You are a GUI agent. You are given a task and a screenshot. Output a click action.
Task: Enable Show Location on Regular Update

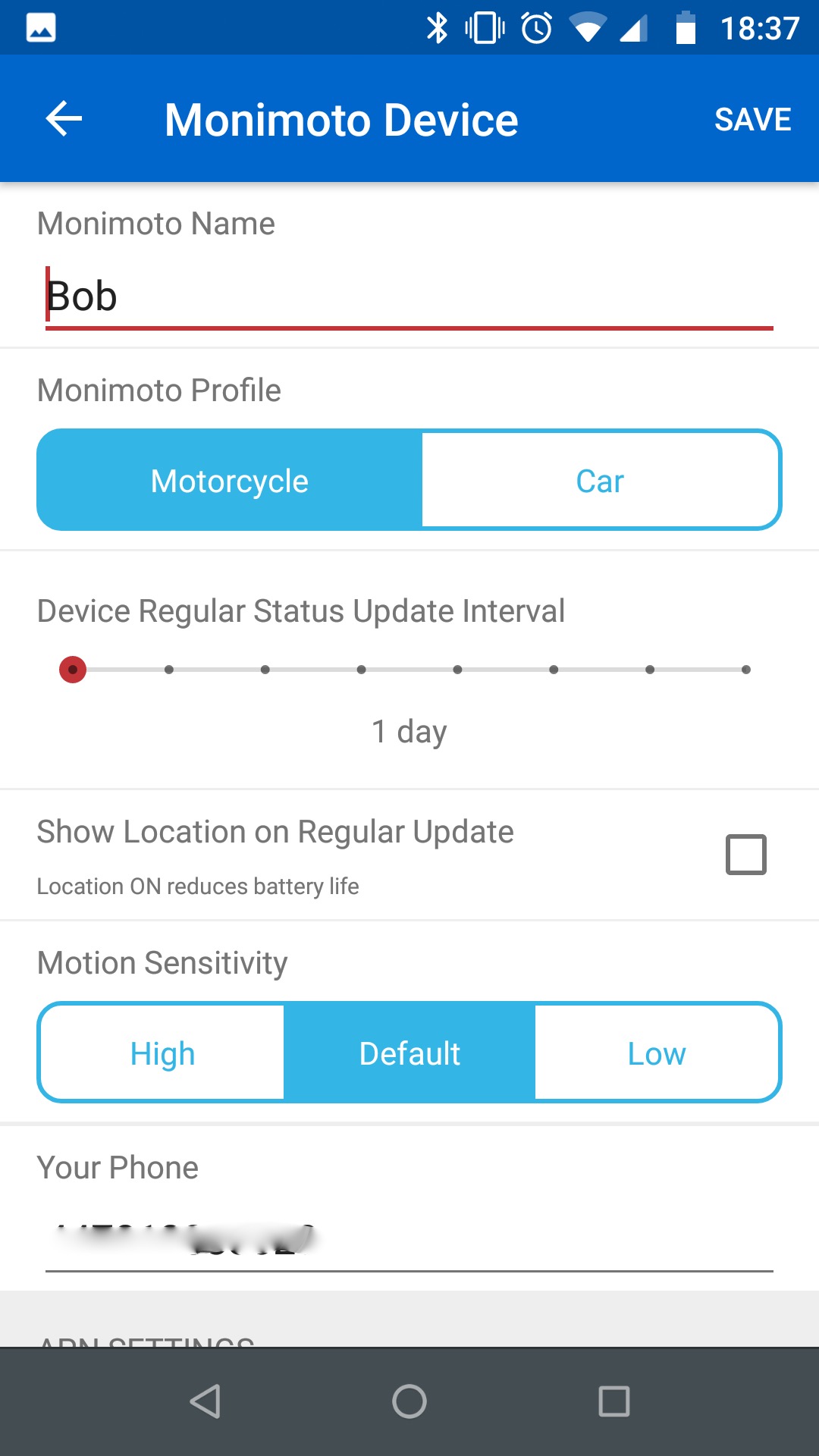747,855
